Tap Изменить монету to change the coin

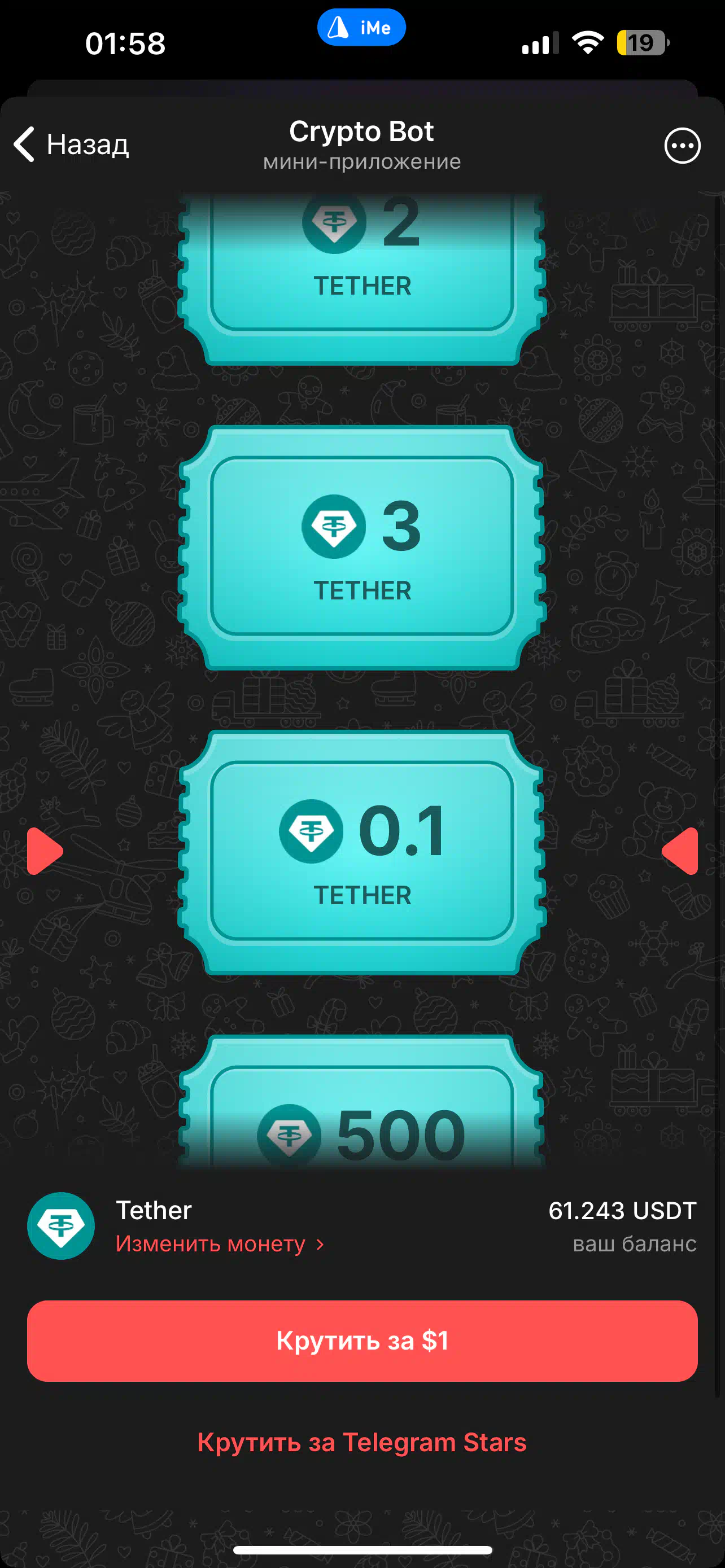tap(219, 1243)
